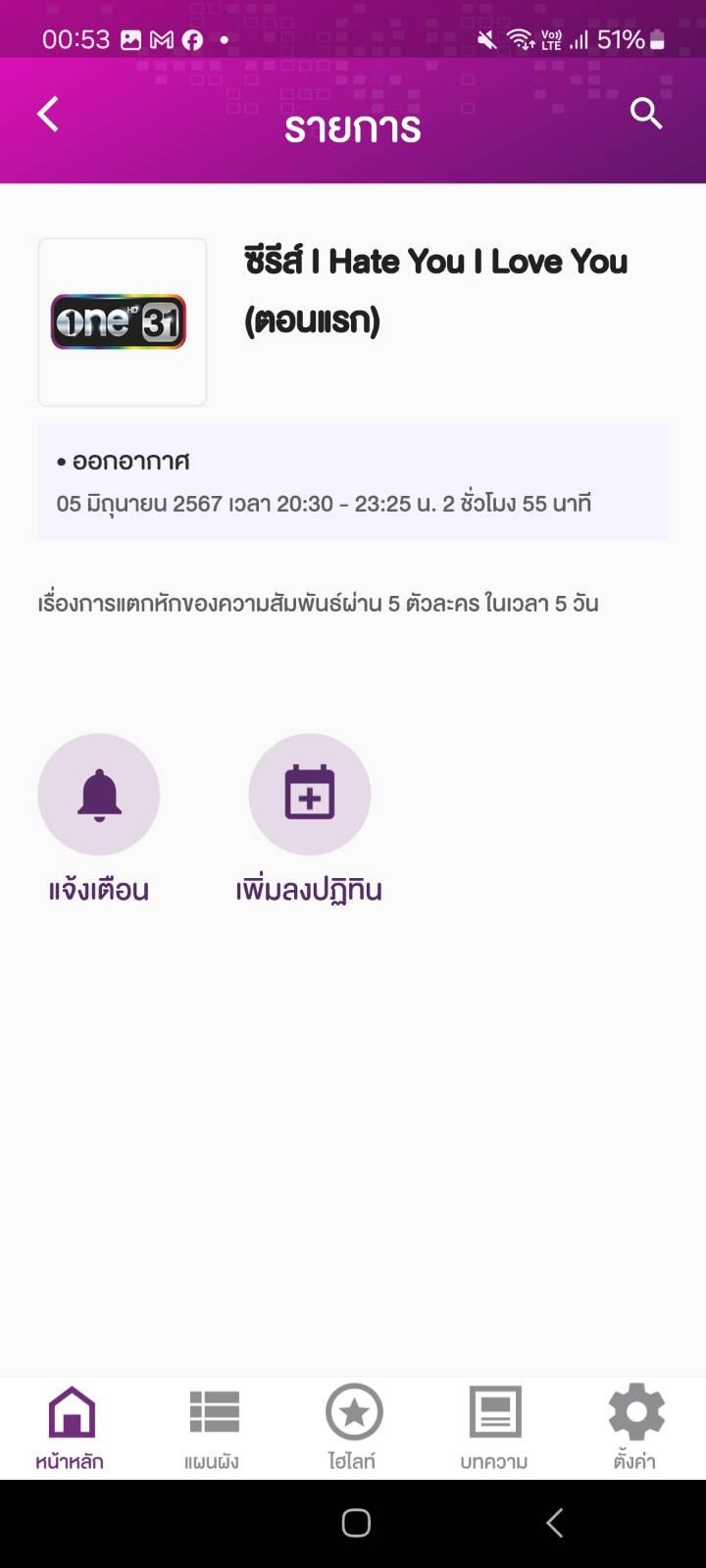The height and width of the screenshot is (1568, 706).
Task: Set a reminder with the แจ้งเตือน bell
Action: coord(99,795)
